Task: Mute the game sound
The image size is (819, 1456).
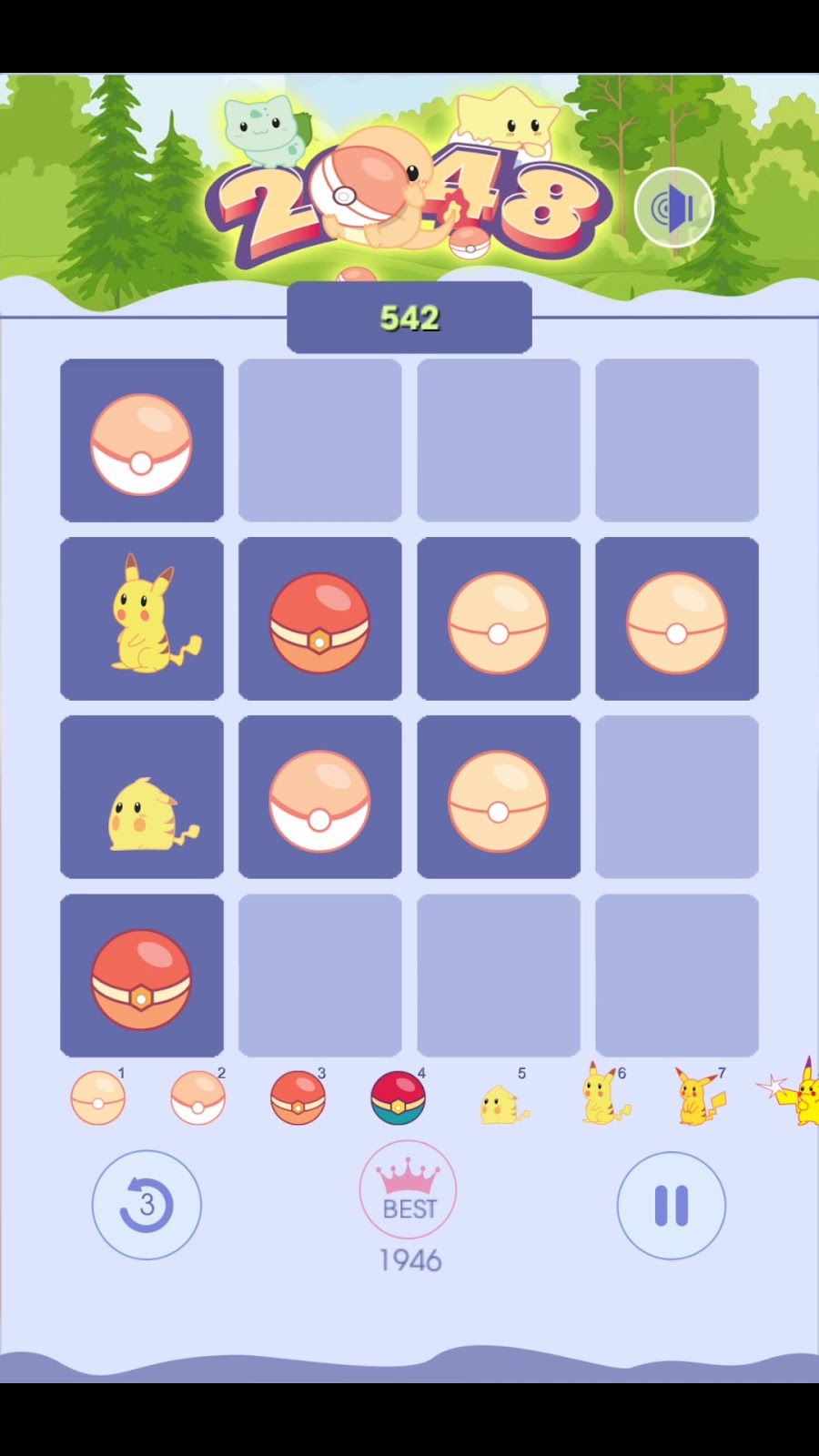Action: (x=673, y=208)
